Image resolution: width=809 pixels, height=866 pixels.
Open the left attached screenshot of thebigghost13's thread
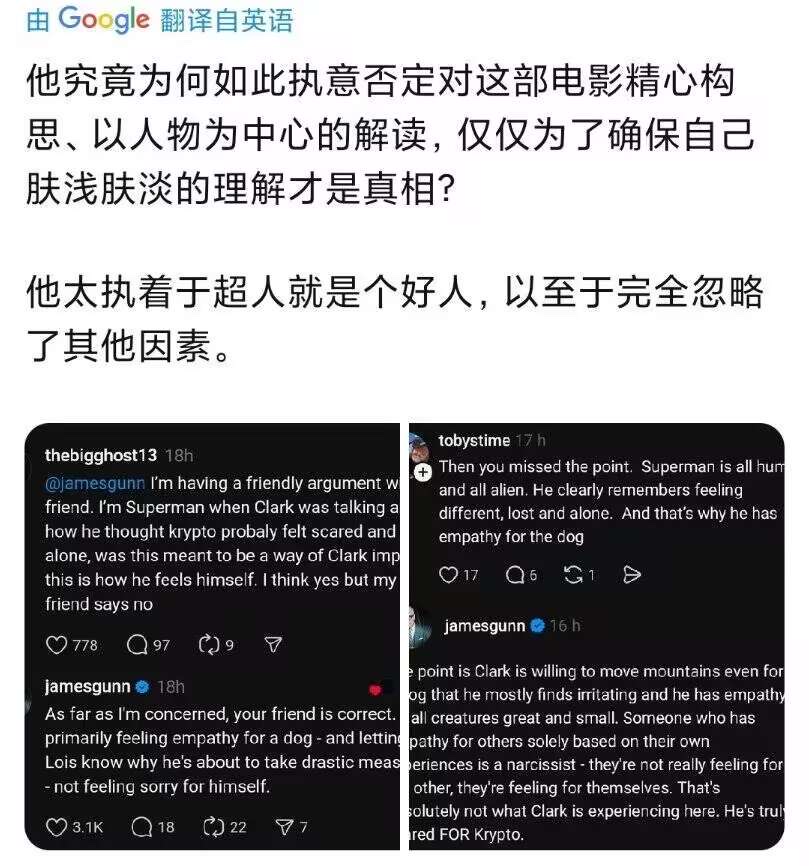(x=213, y=636)
